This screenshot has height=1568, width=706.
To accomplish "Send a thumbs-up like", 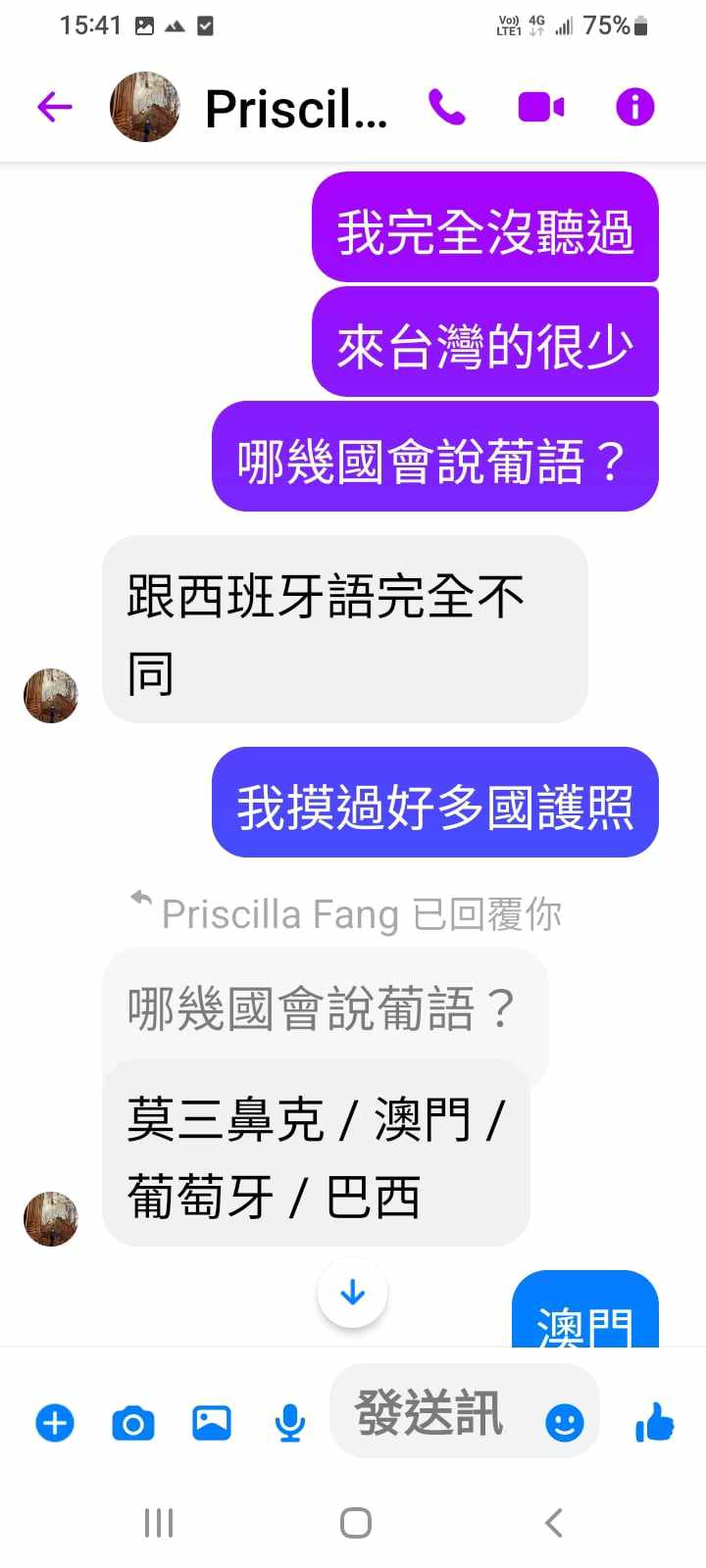I will click(654, 1422).
